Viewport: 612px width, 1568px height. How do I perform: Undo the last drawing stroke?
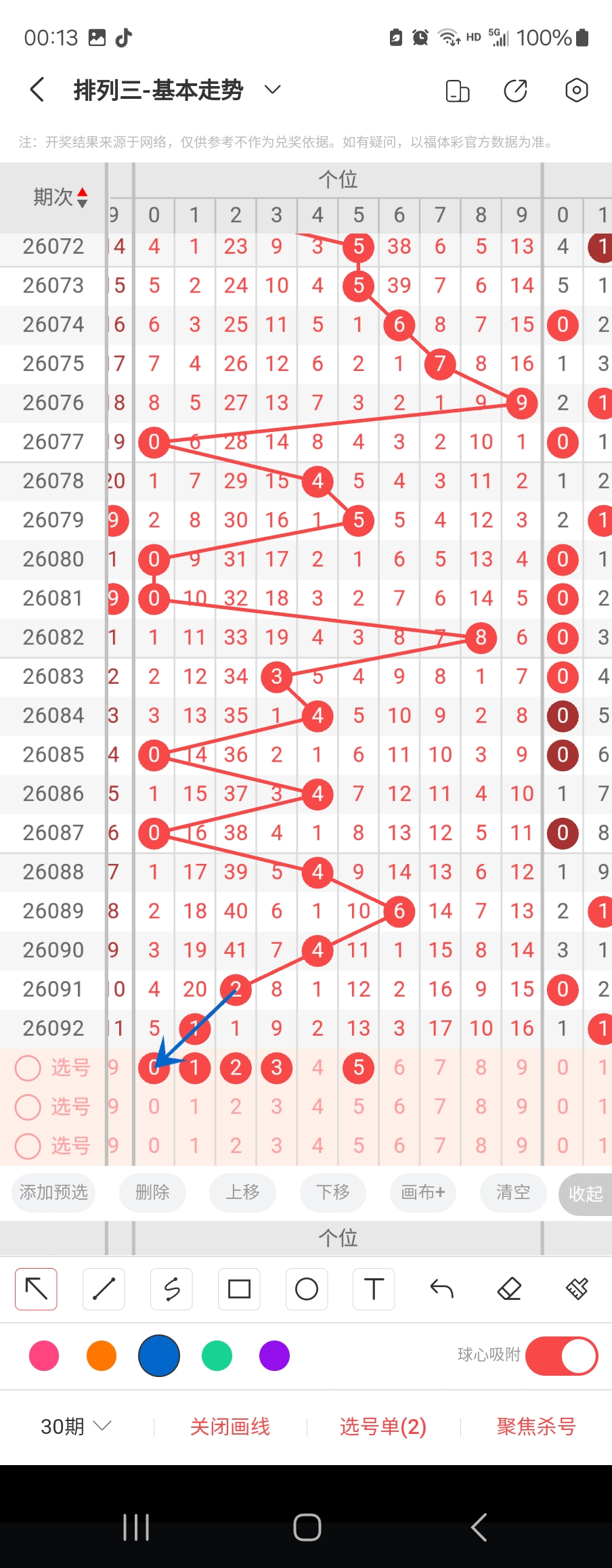pos(441,1289)
